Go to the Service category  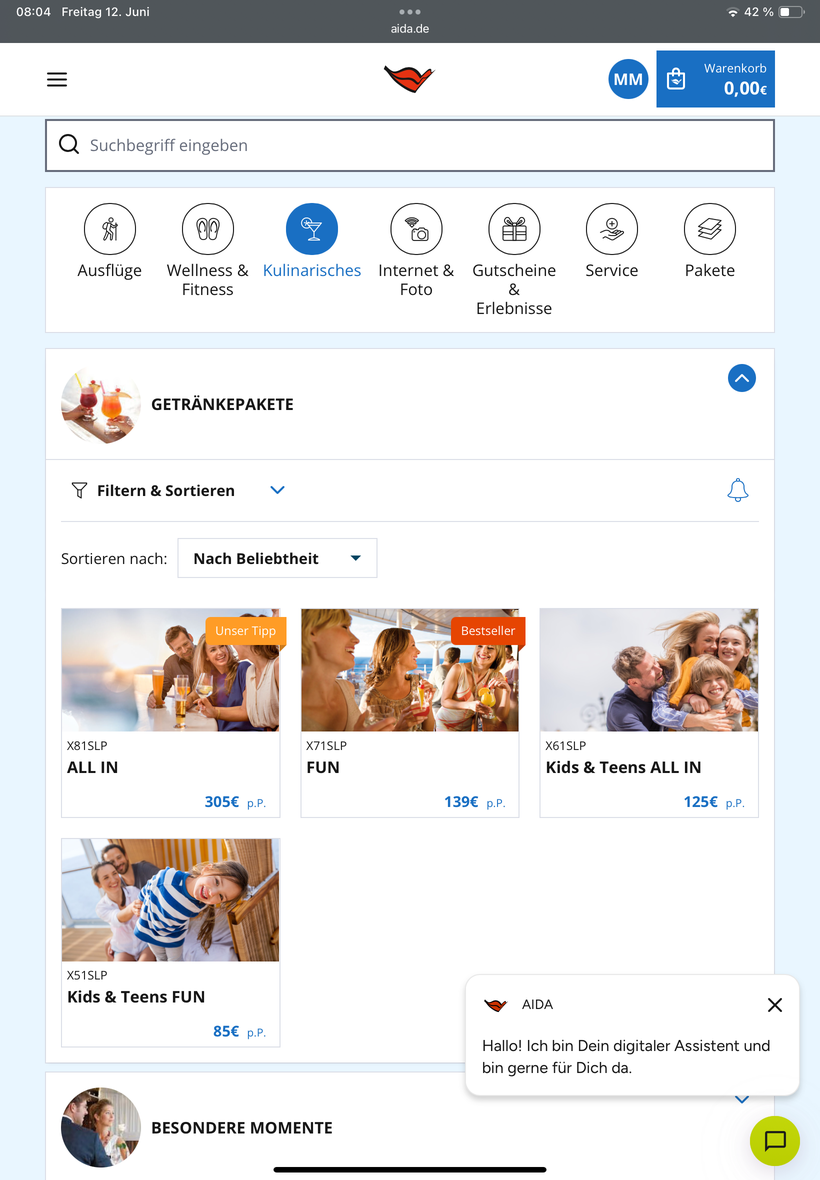pyautogui.click(x=612, y=242)
